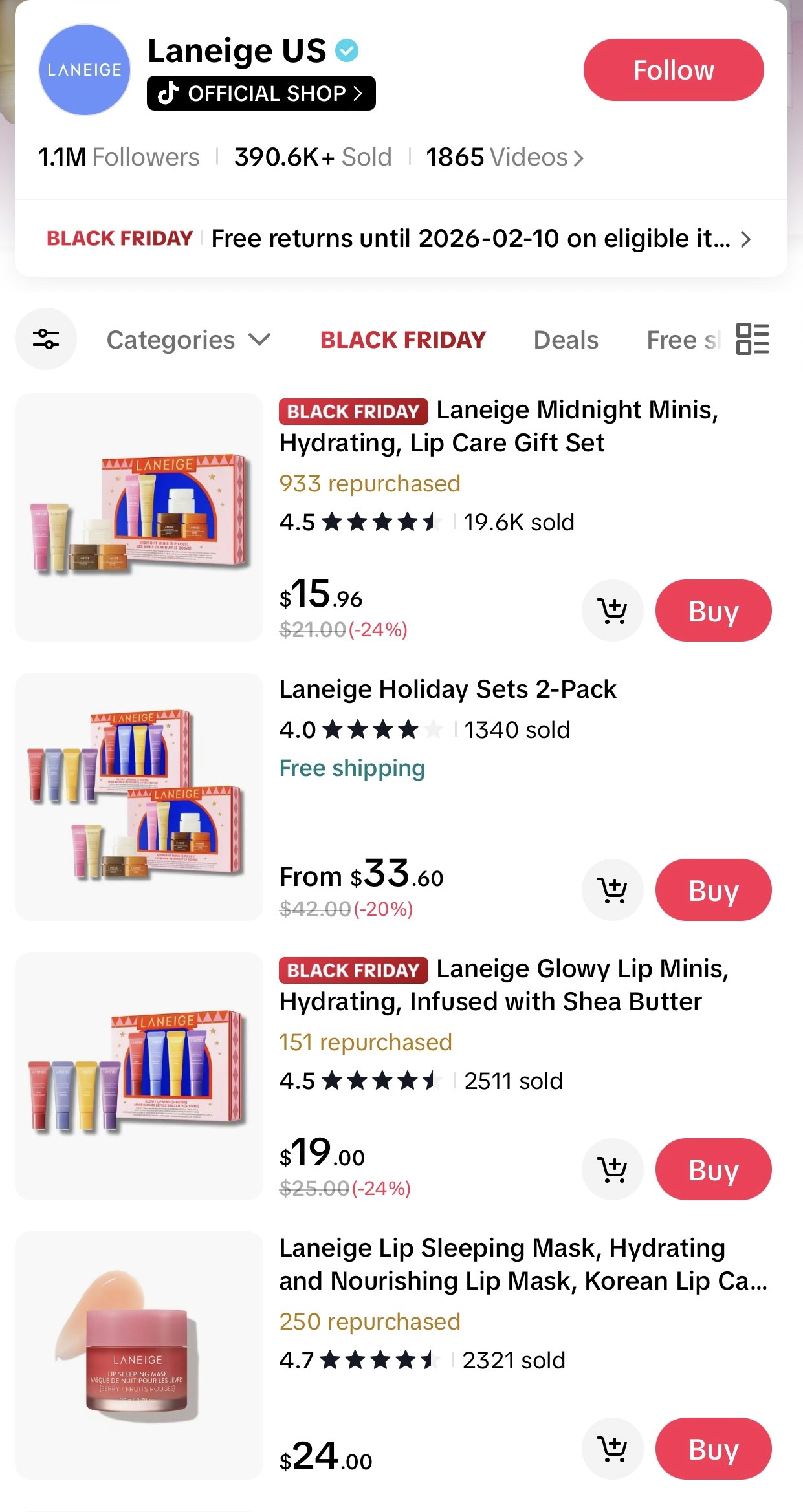Select the Black Friday tab
The height and width of the screenshot is (1512, 803).
tap(402, 339)
